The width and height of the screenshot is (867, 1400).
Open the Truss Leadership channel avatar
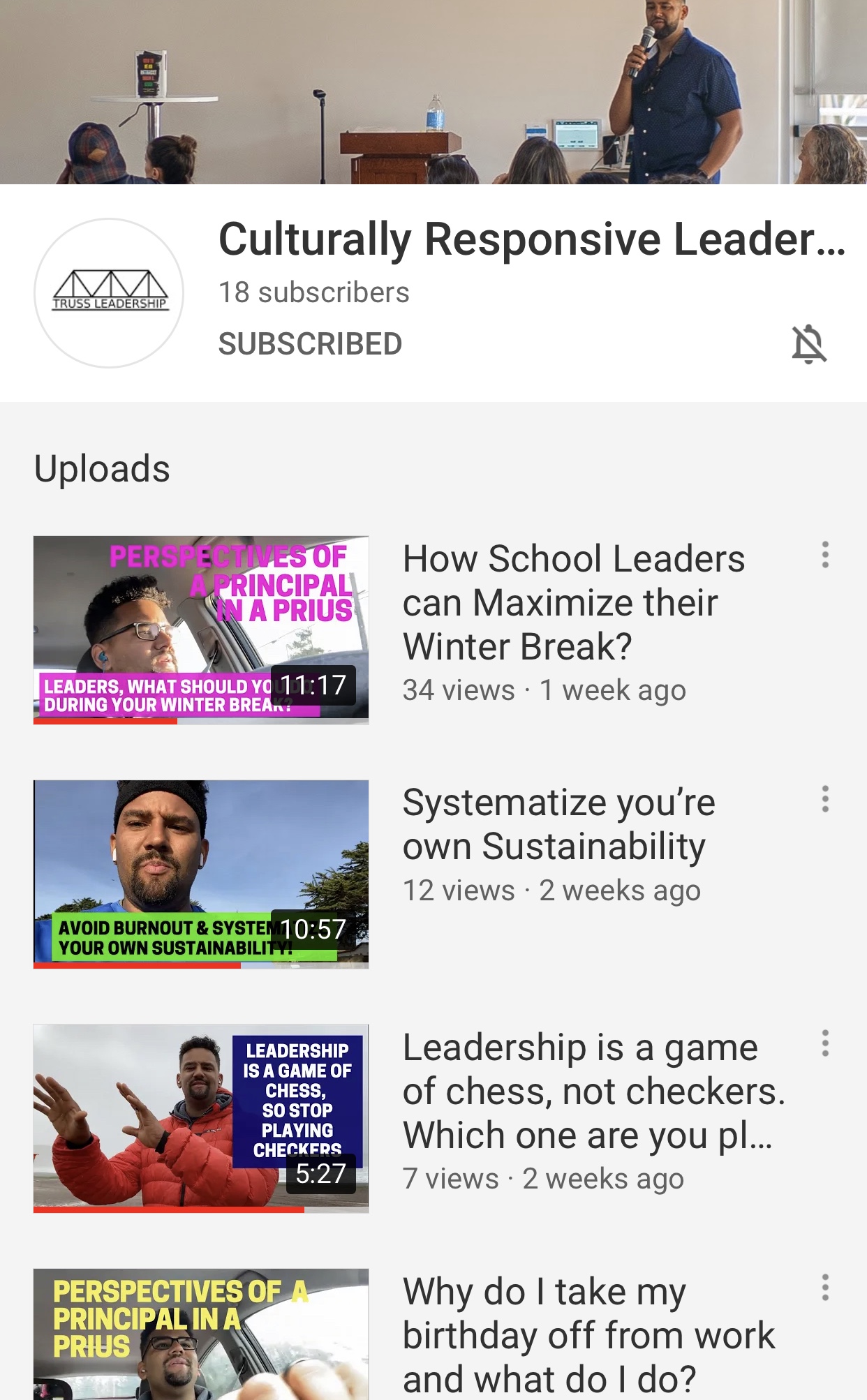pos(109,293)
